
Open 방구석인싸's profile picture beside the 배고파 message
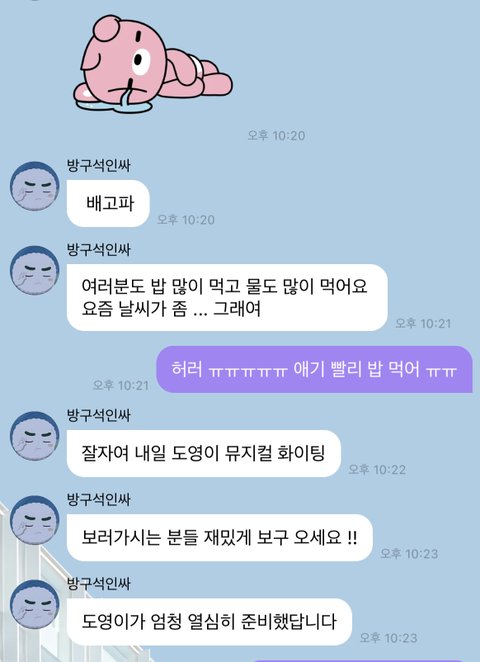[35, 186]
